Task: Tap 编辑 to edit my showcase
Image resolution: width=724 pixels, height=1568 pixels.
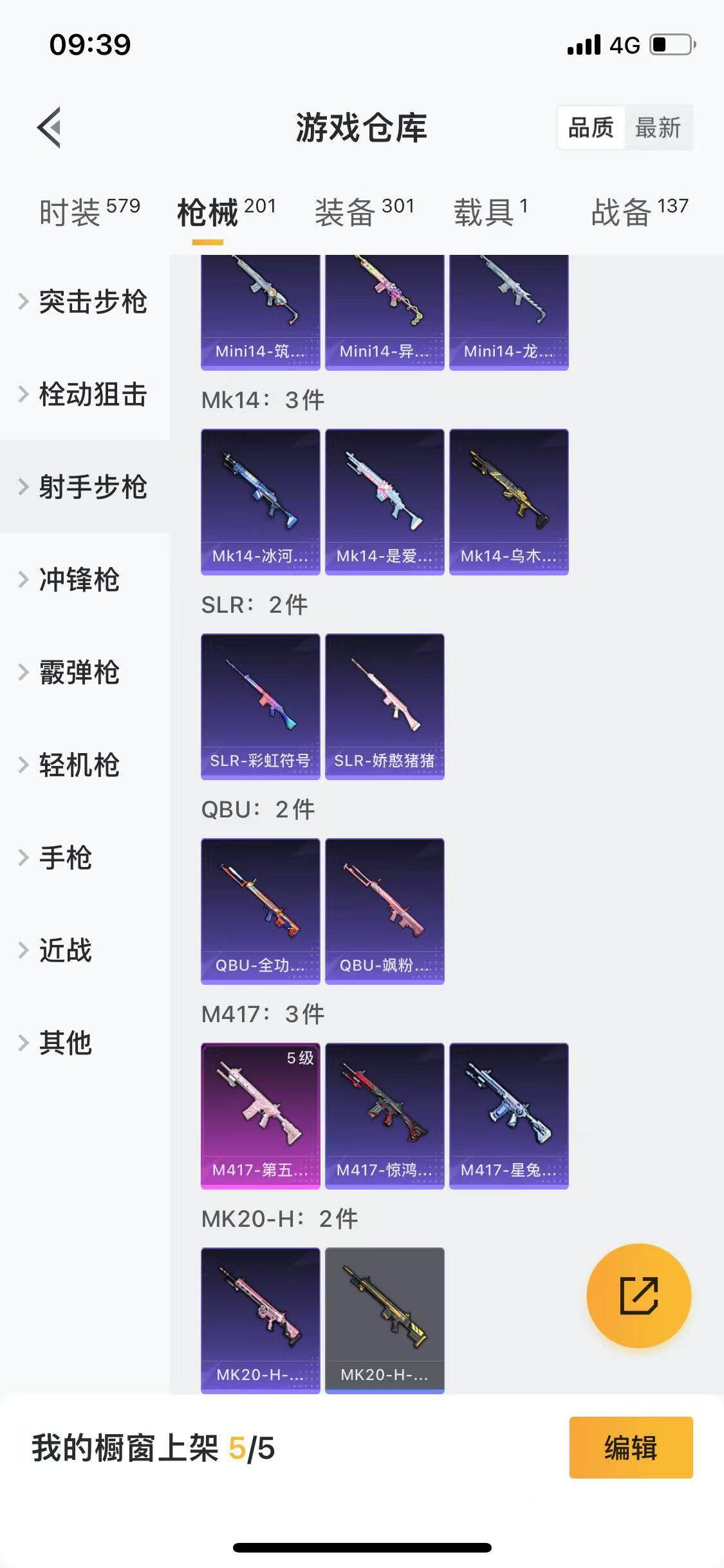Action: point(631,1448)
